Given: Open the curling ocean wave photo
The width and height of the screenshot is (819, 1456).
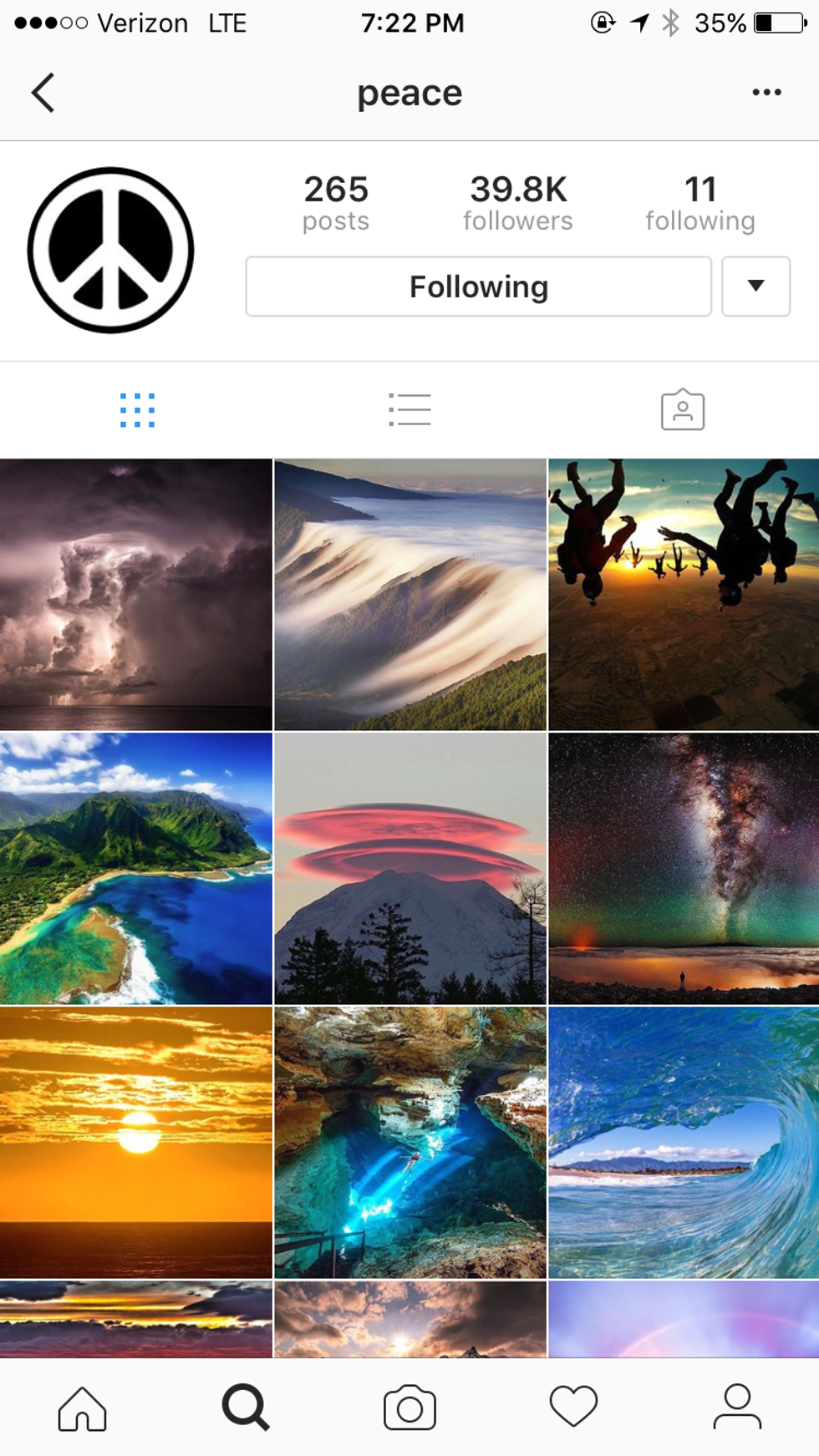Looking at the screenshot, I should tap(684, 1142).
